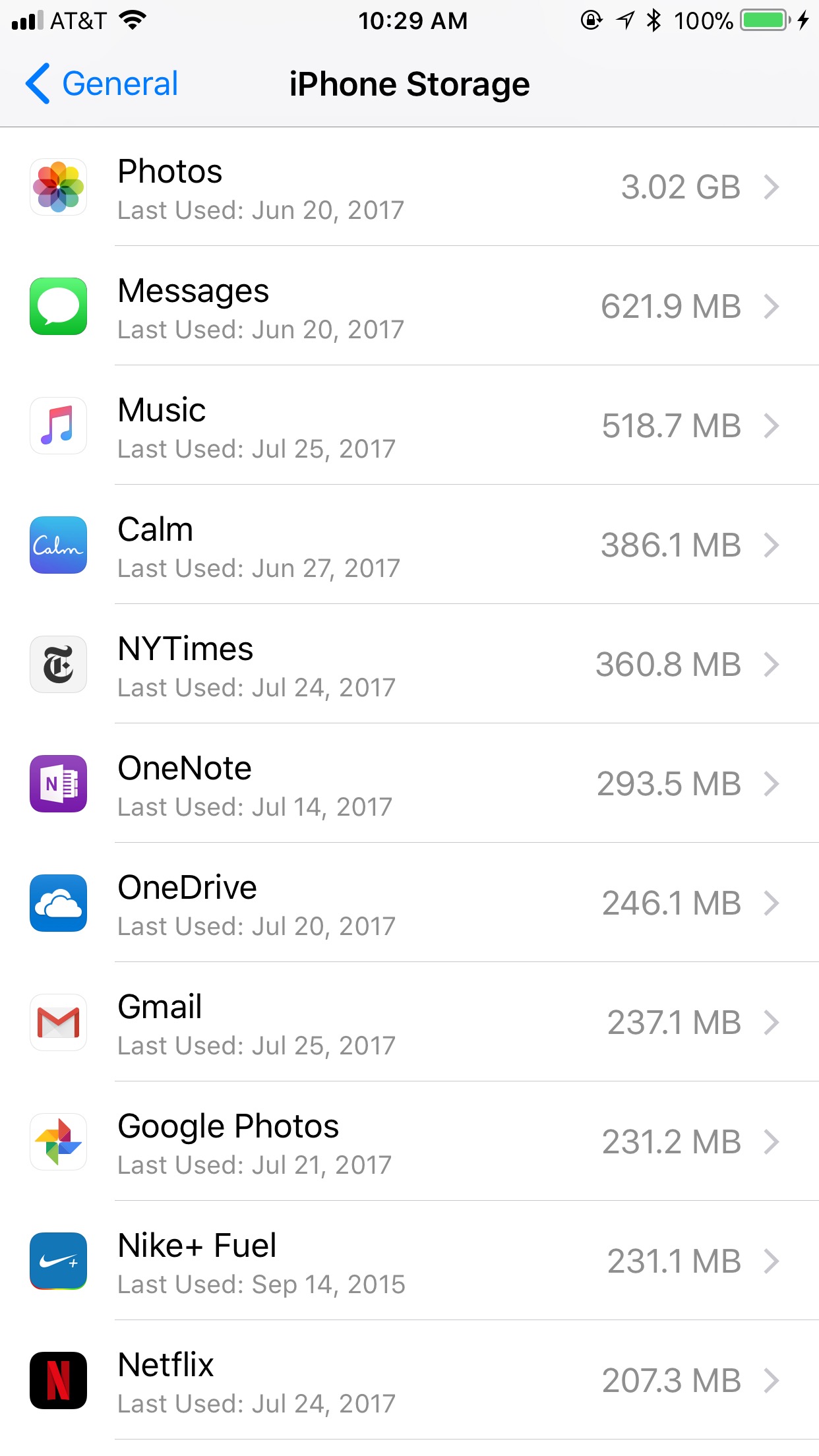The width and height of the screenshot is (819, 1456).
Task: Open the Netflix app icon
Action: pos(58,1381)
